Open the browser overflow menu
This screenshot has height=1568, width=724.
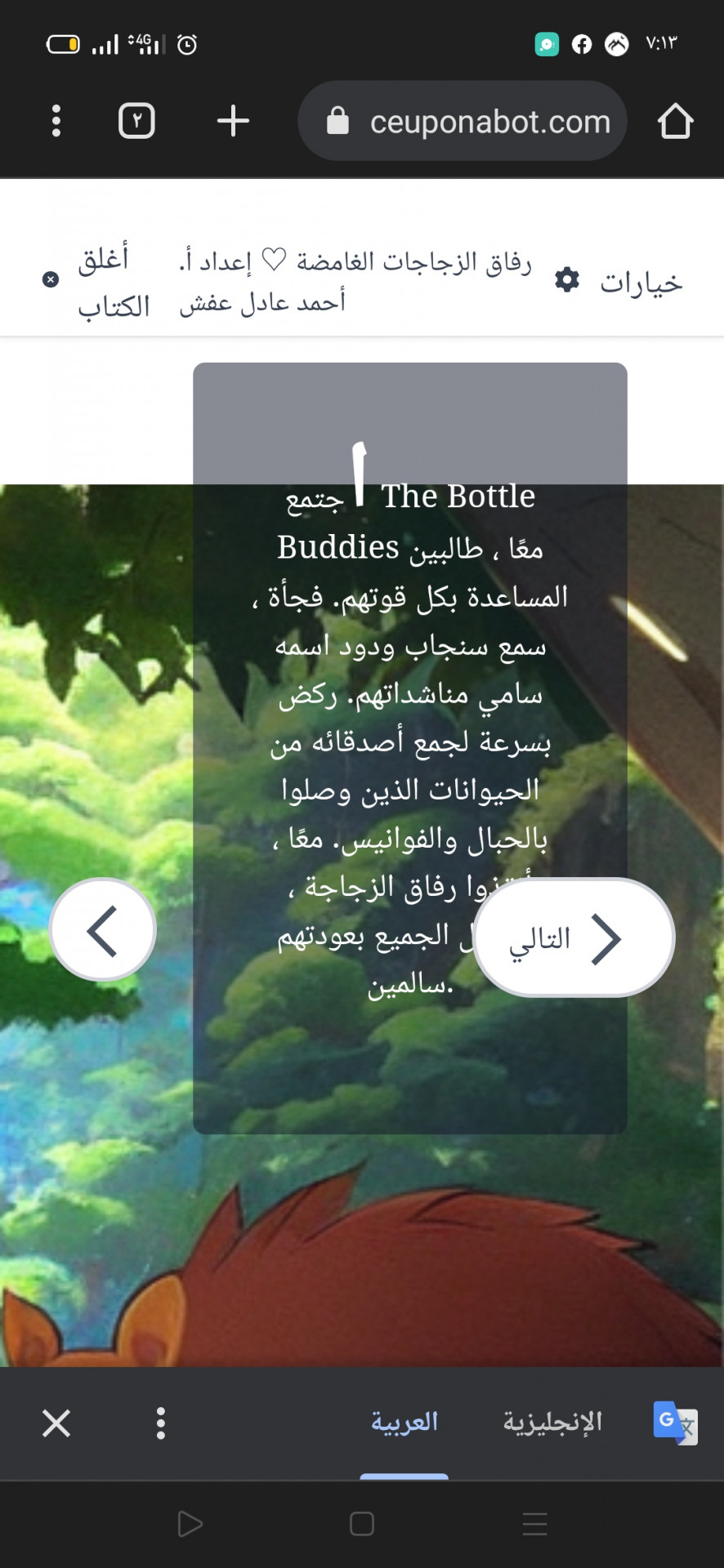(x=56, y=121)
